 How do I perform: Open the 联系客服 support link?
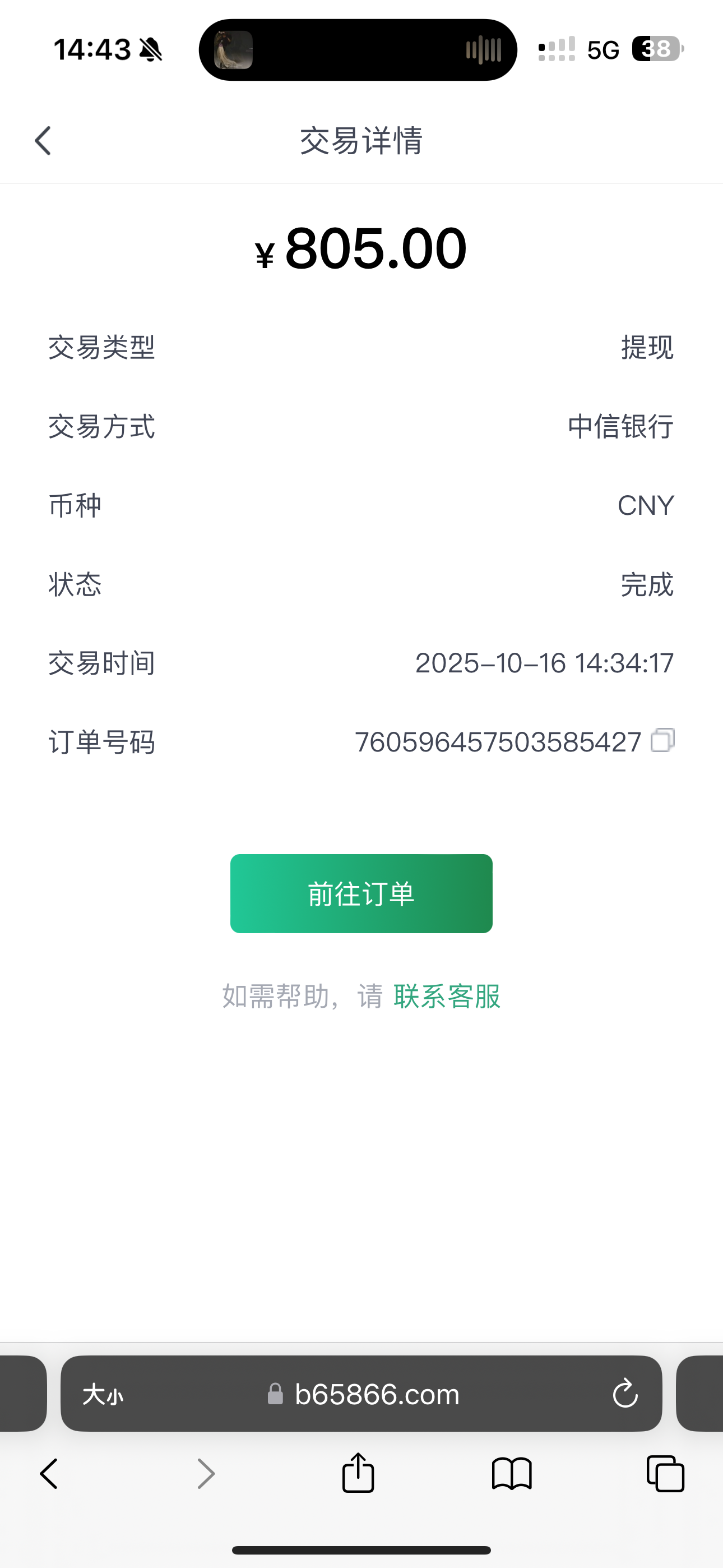click(447, 997)
